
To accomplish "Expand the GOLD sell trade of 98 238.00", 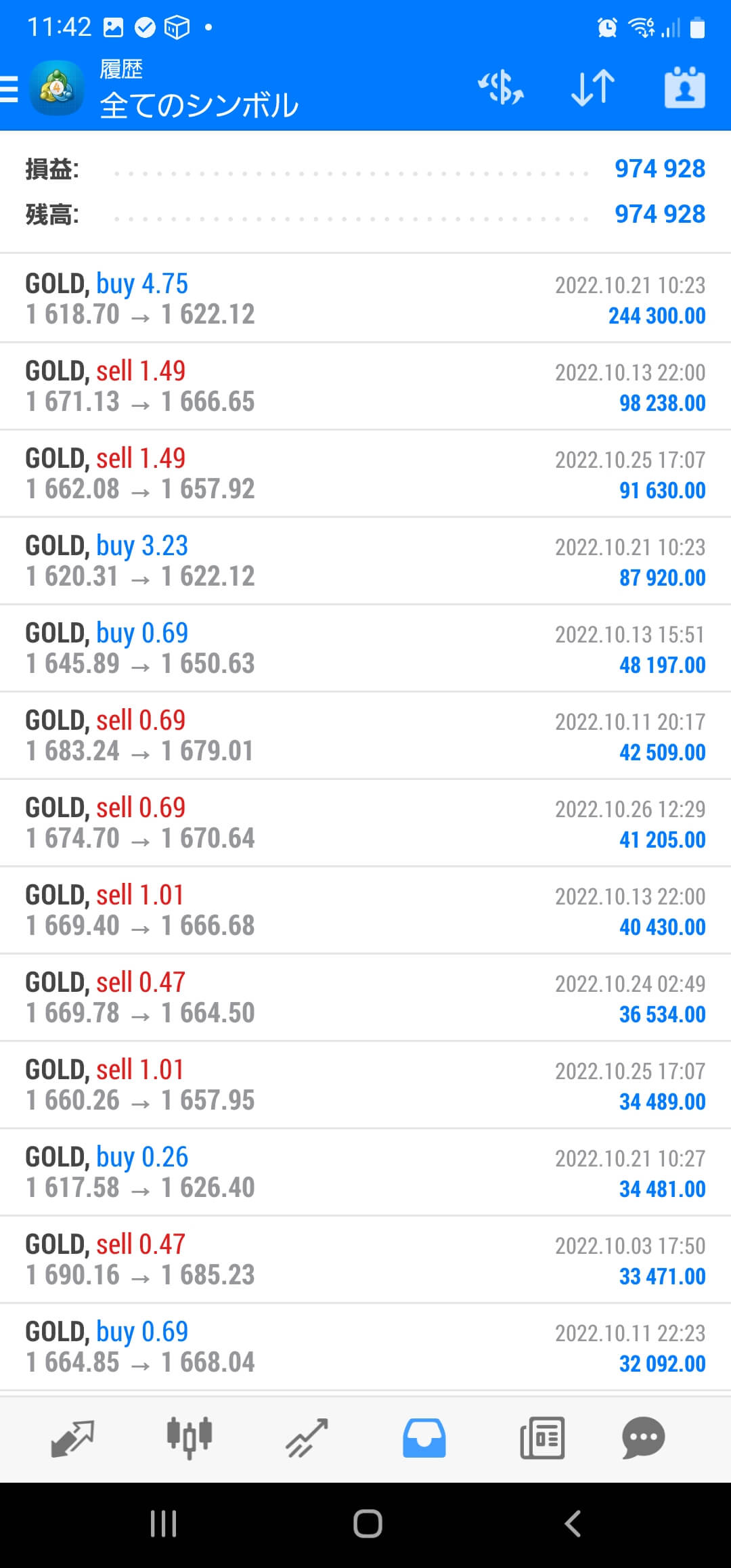I will click(x=365, y=386).
